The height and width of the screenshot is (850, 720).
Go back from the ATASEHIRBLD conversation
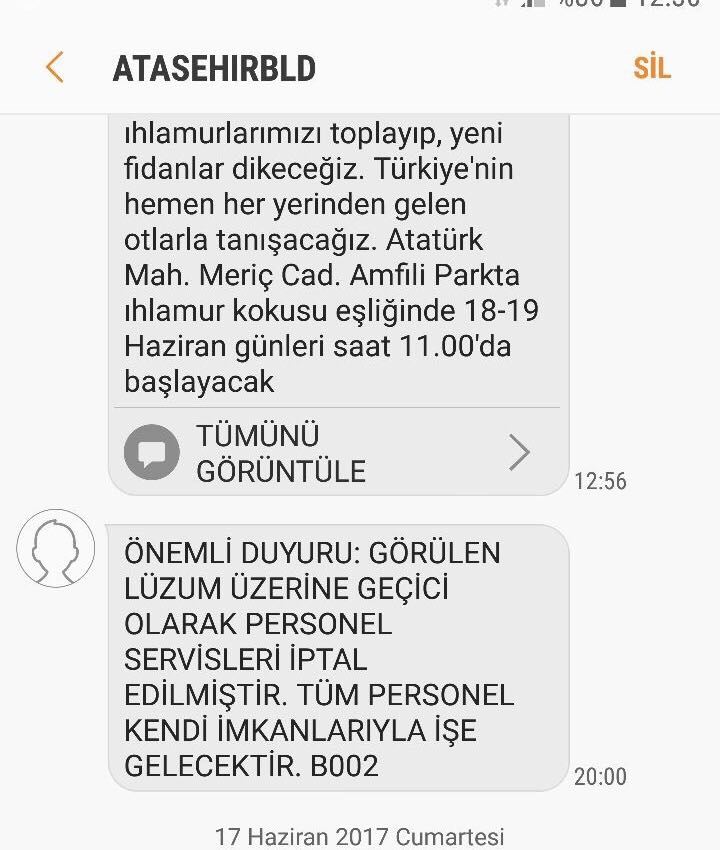point(54,68)
